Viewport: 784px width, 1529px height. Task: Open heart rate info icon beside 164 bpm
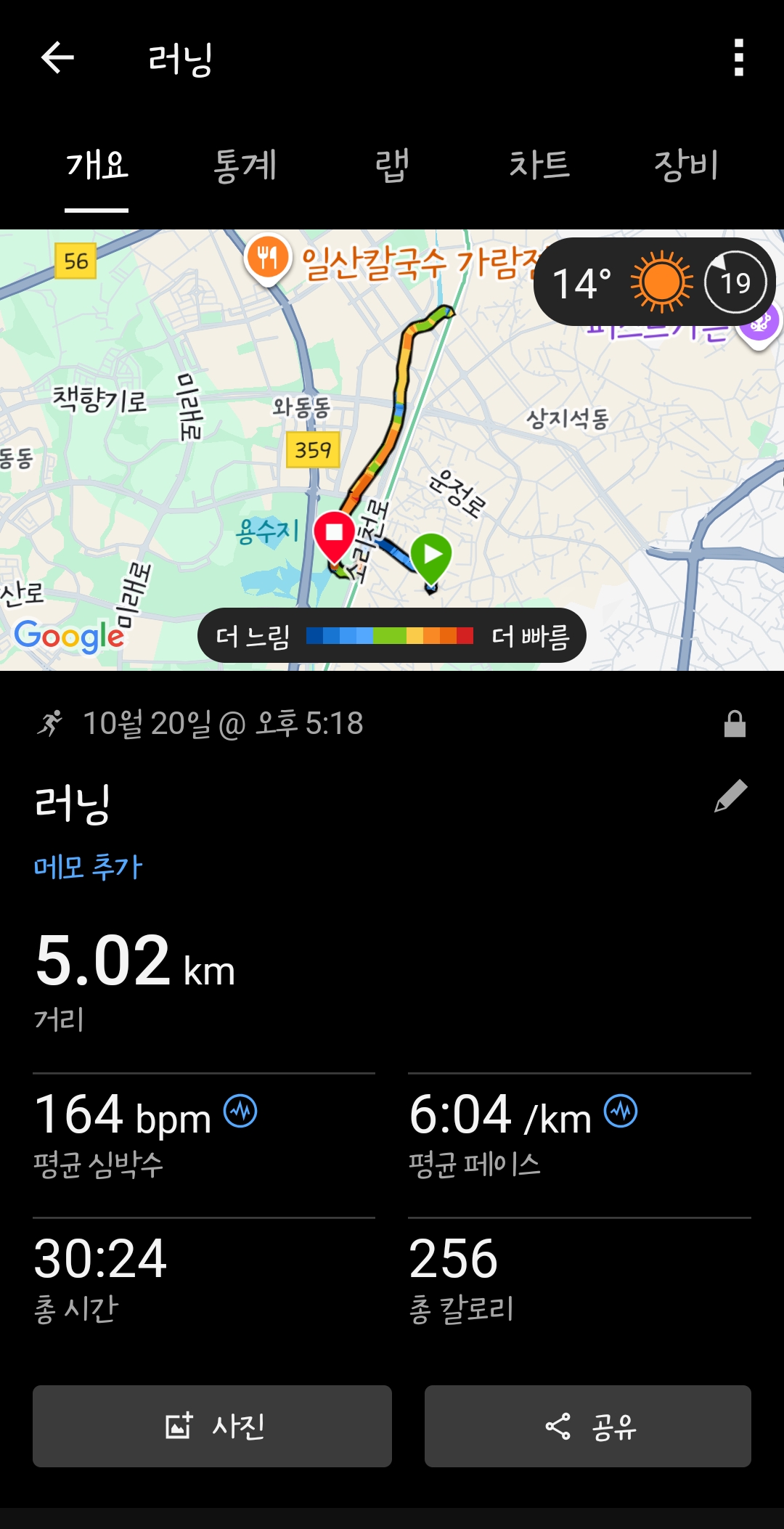click(x=240, y=1111)
